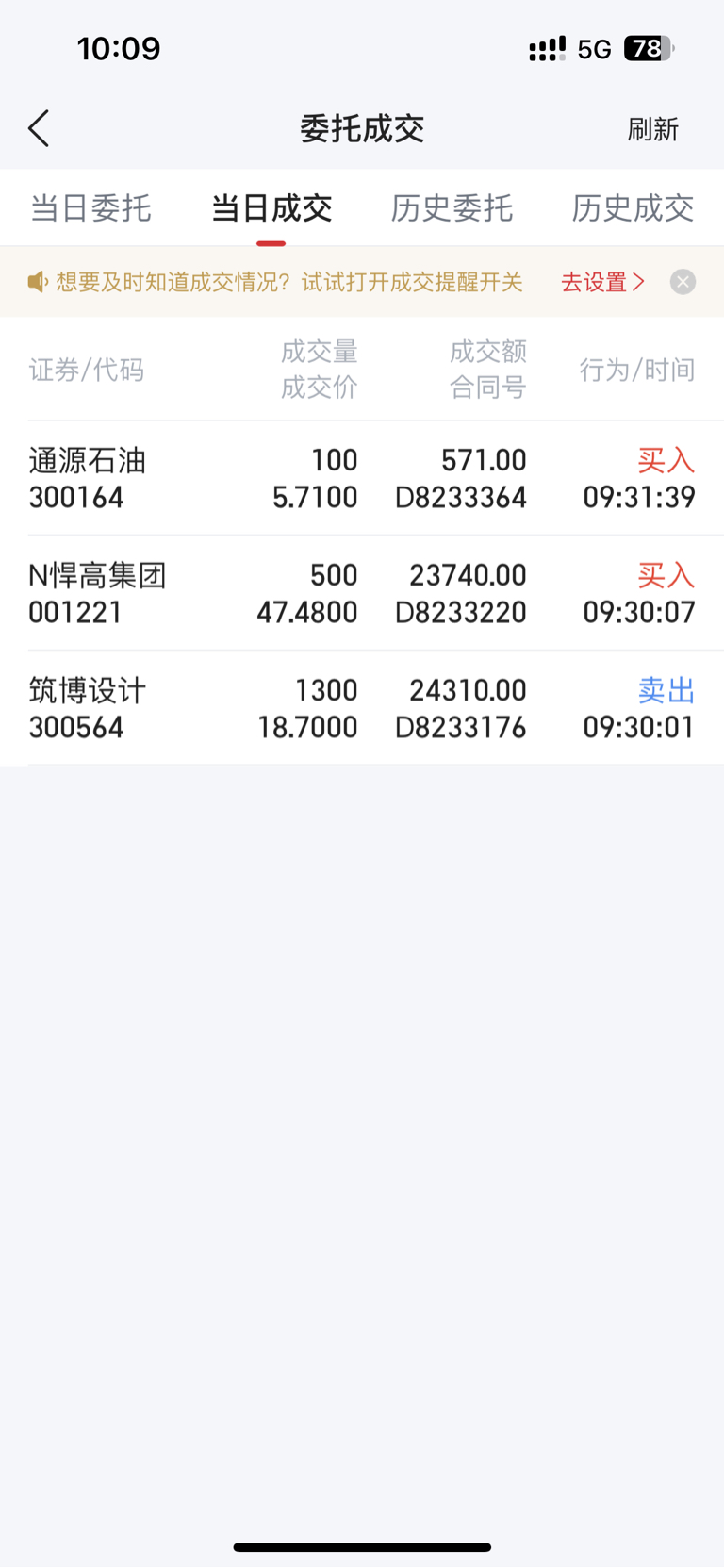Open the N悍高集团 trade record
Viewport: 724px width, 1568px height.
pyautogui.click(x=362, y=593)
